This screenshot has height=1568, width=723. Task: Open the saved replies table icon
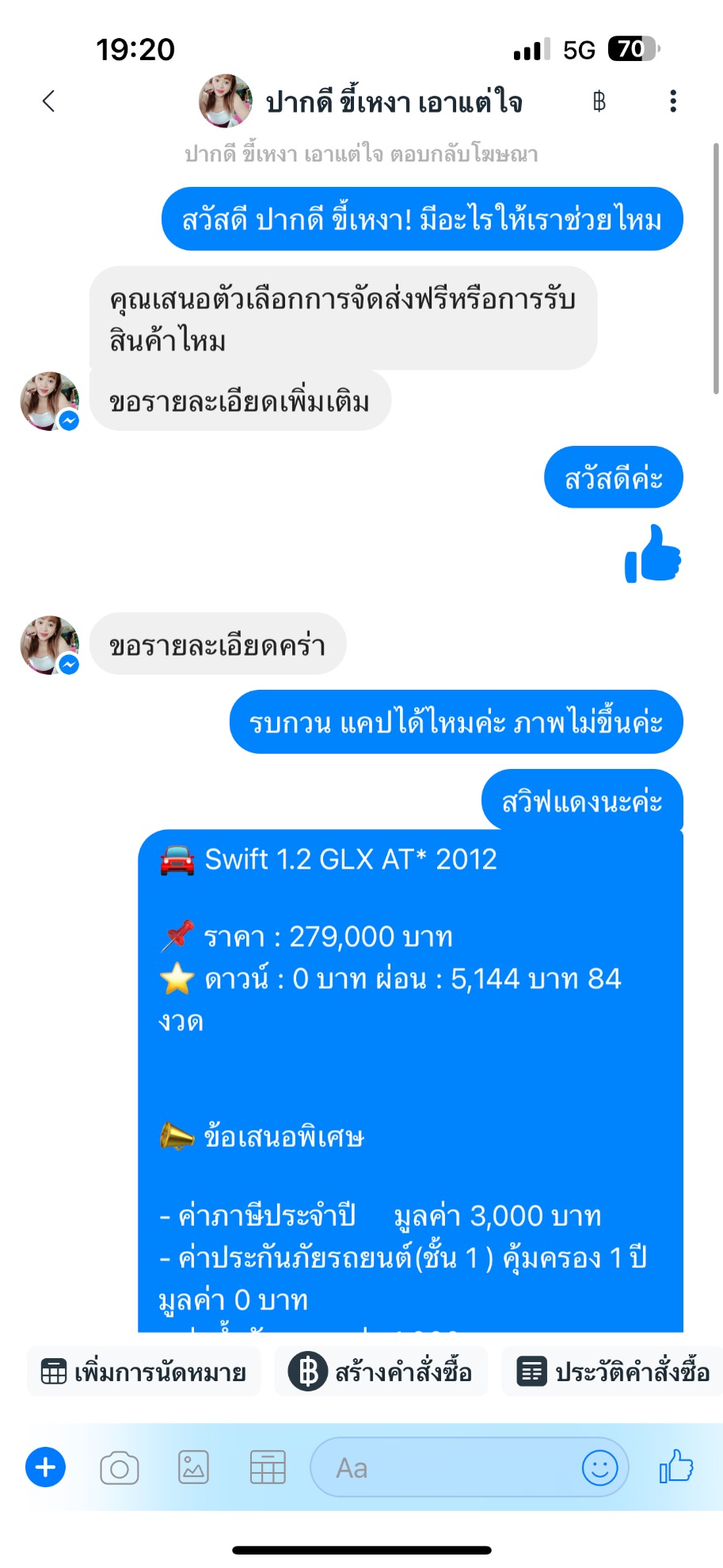click(268, 1467)
